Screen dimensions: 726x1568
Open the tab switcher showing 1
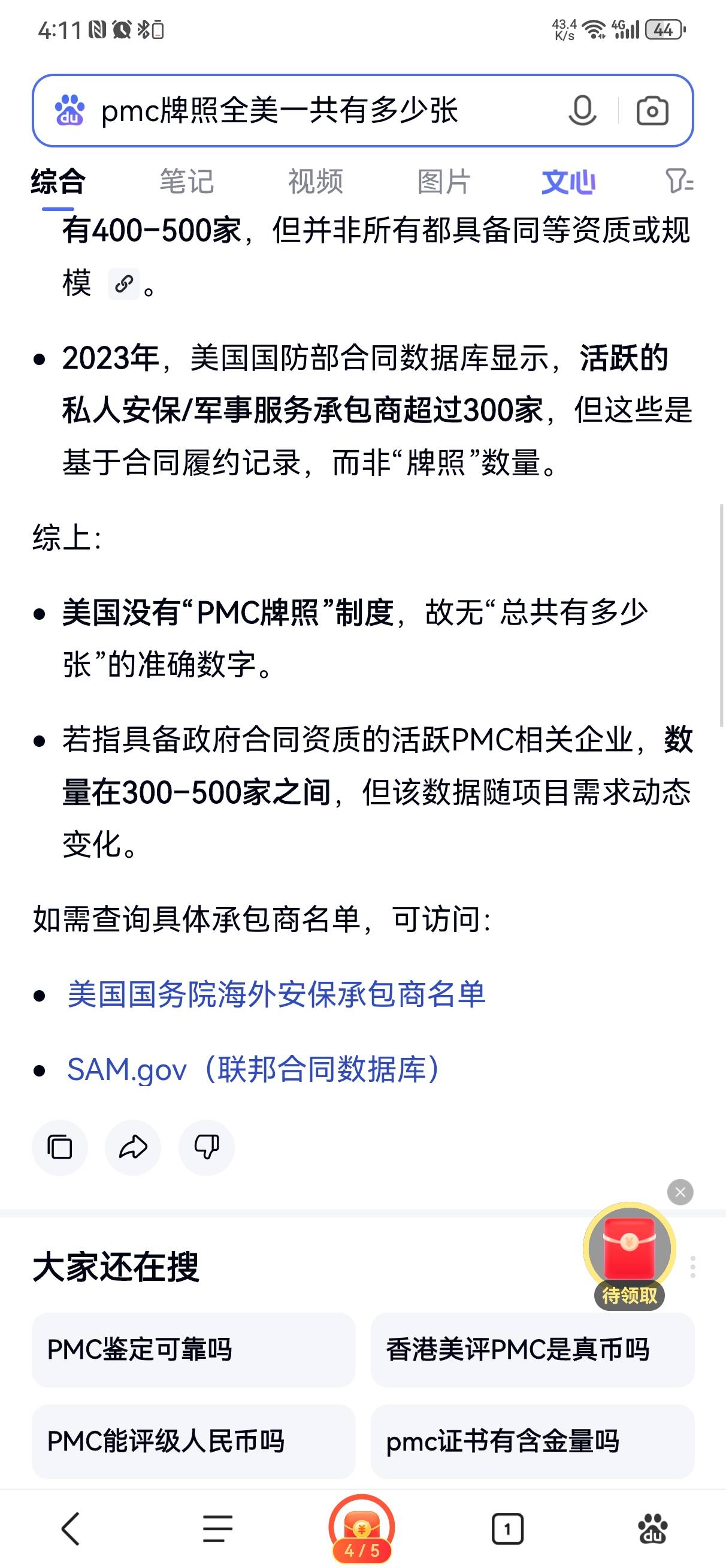[507, 1528]
